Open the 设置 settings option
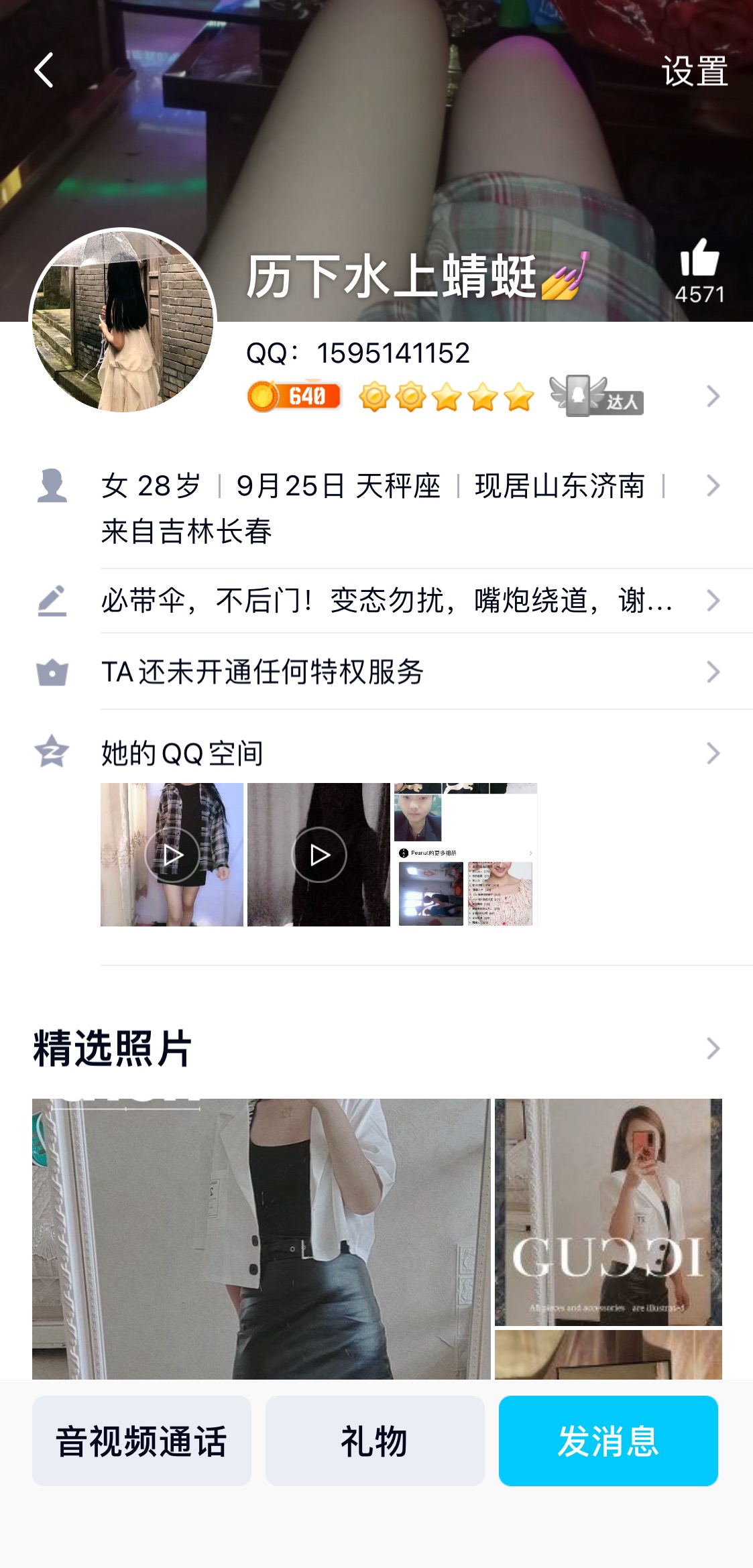The width and height of the screenshot is (753, 1568). point(693,70)
